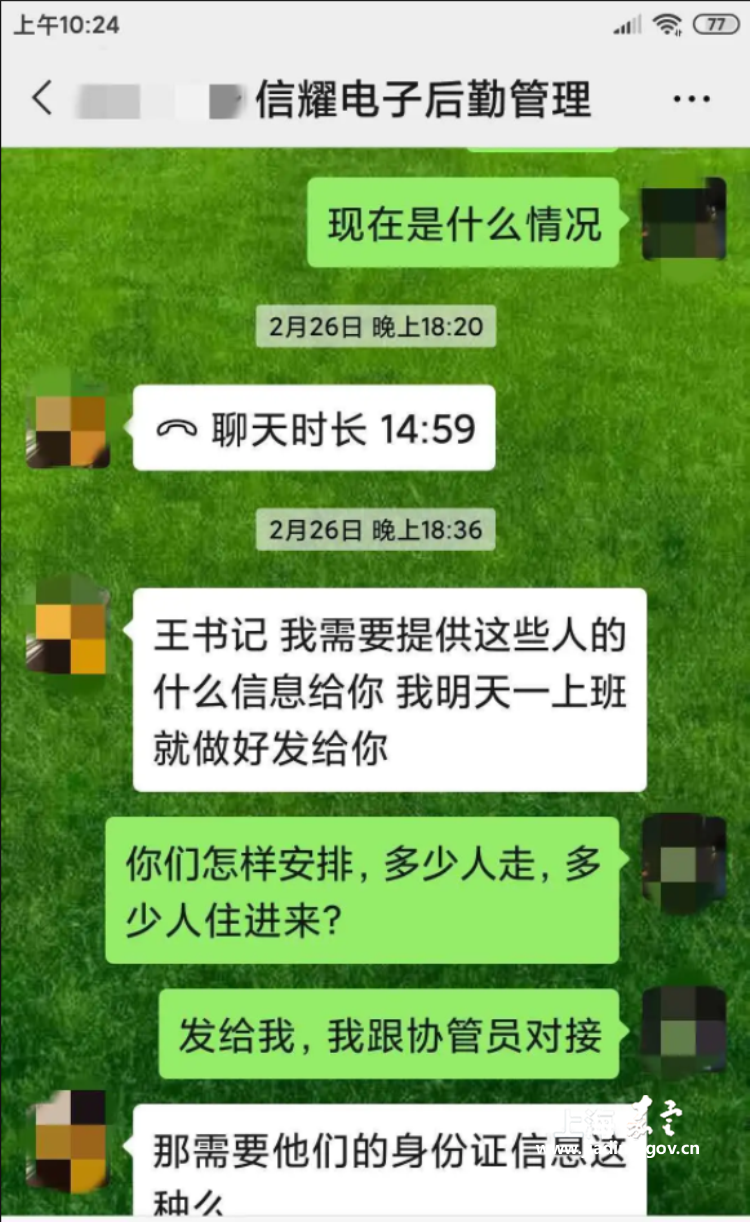Screen dimensions: 750x1222
Task: Open sender's avatar beside 现在是什么情况
Action: [684, 219]
